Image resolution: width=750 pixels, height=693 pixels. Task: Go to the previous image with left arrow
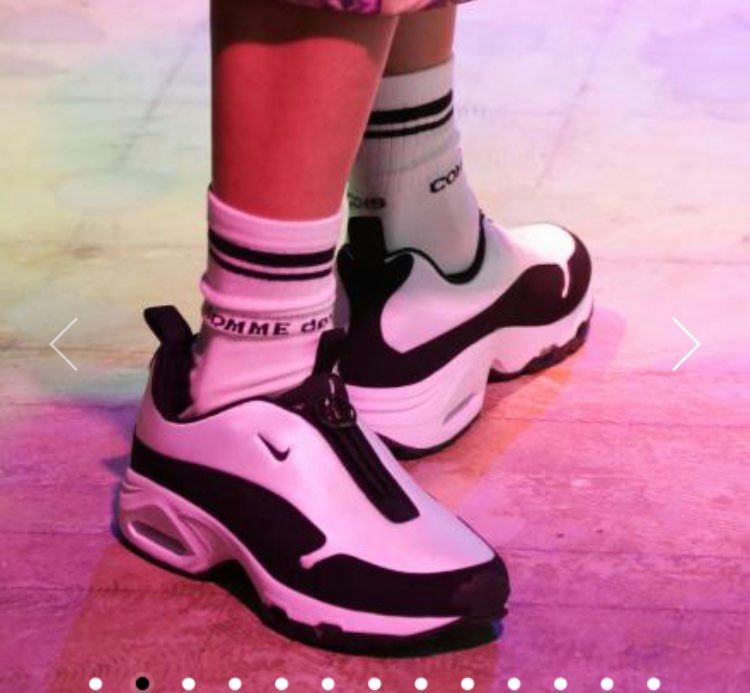tap(64, 345)
